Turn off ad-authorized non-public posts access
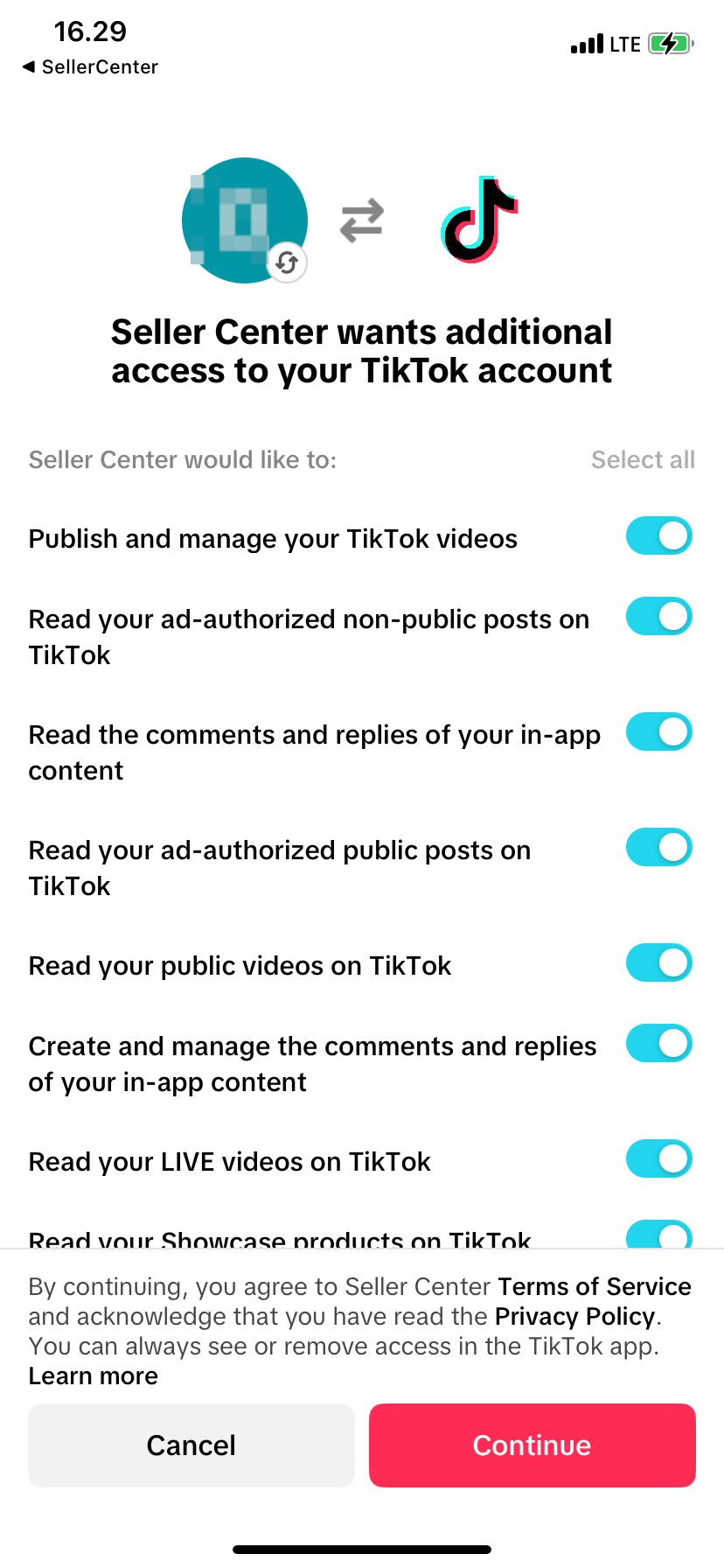The height and width of the screenshot is (1568, 724). click(658, 617)
